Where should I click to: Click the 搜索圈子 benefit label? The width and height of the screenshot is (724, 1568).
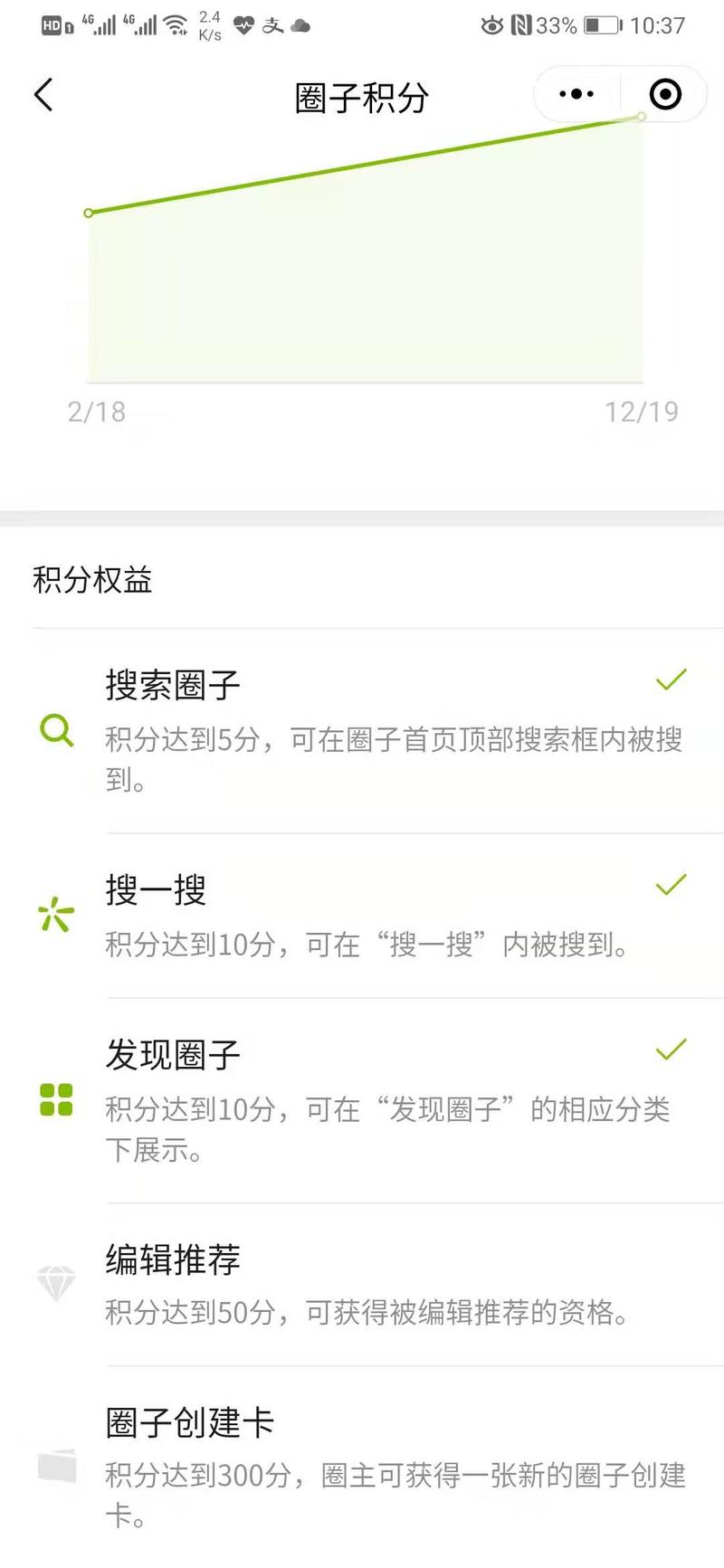click(x=172, y=686)
